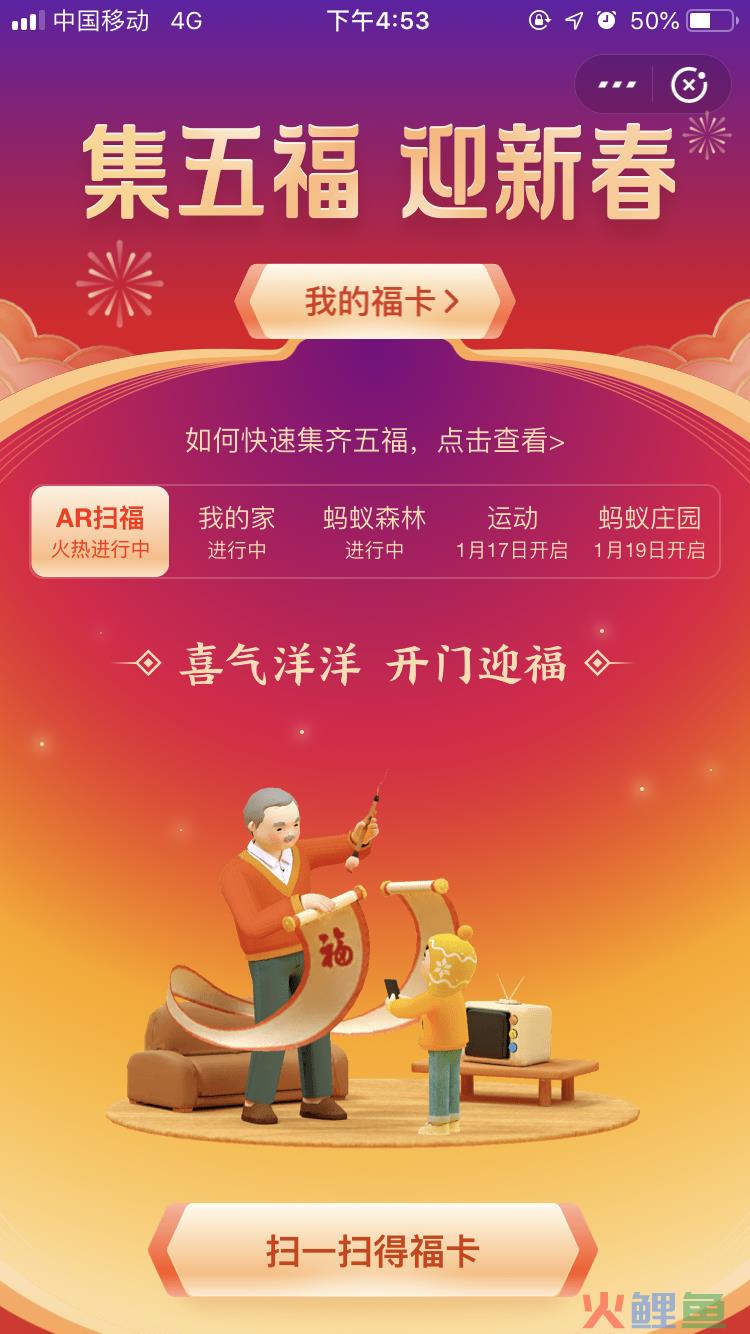Close the mini program
Image resolution: width=750 pixels, height=1334 pixels.
tap(688, 85)
